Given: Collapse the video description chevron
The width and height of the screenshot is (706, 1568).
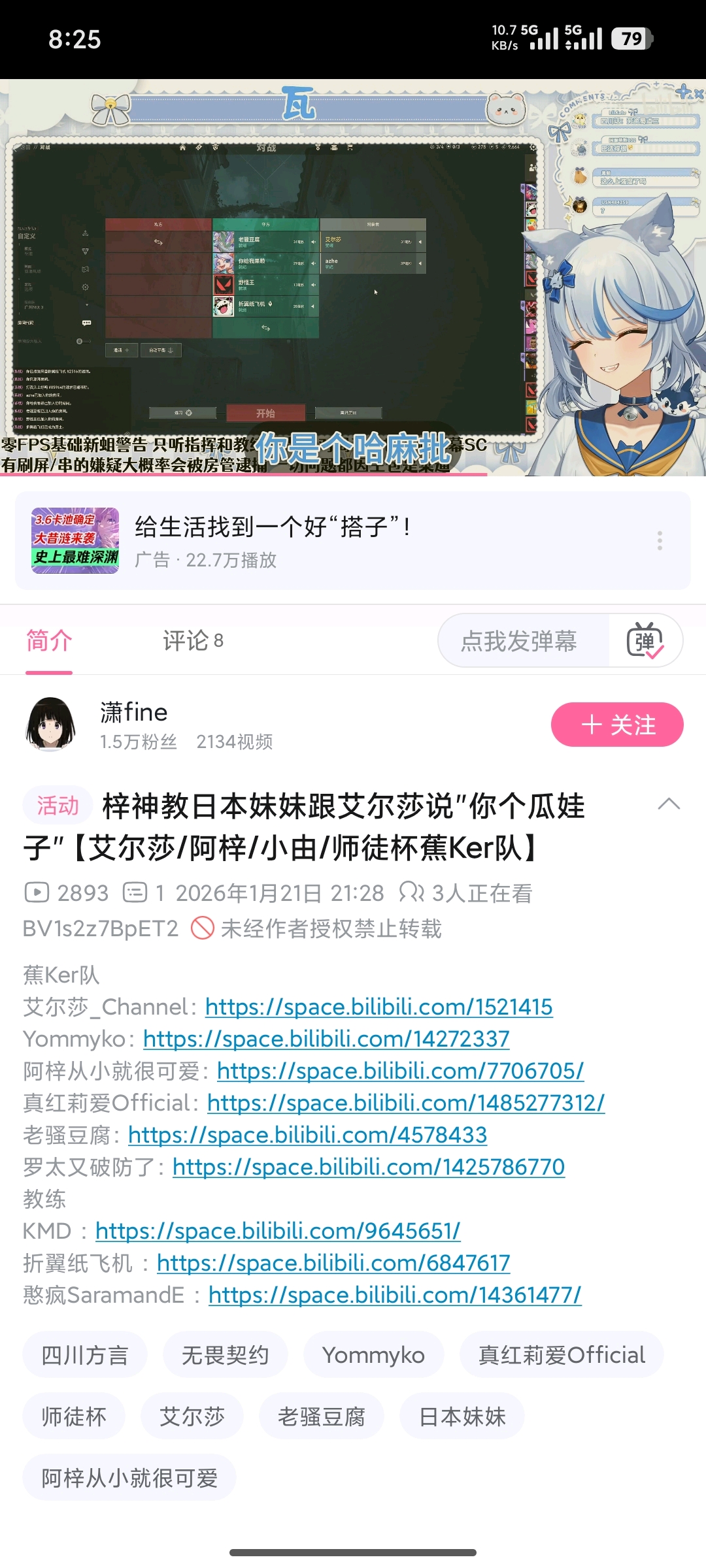Looking at the screenshot, I should point(669,804).
